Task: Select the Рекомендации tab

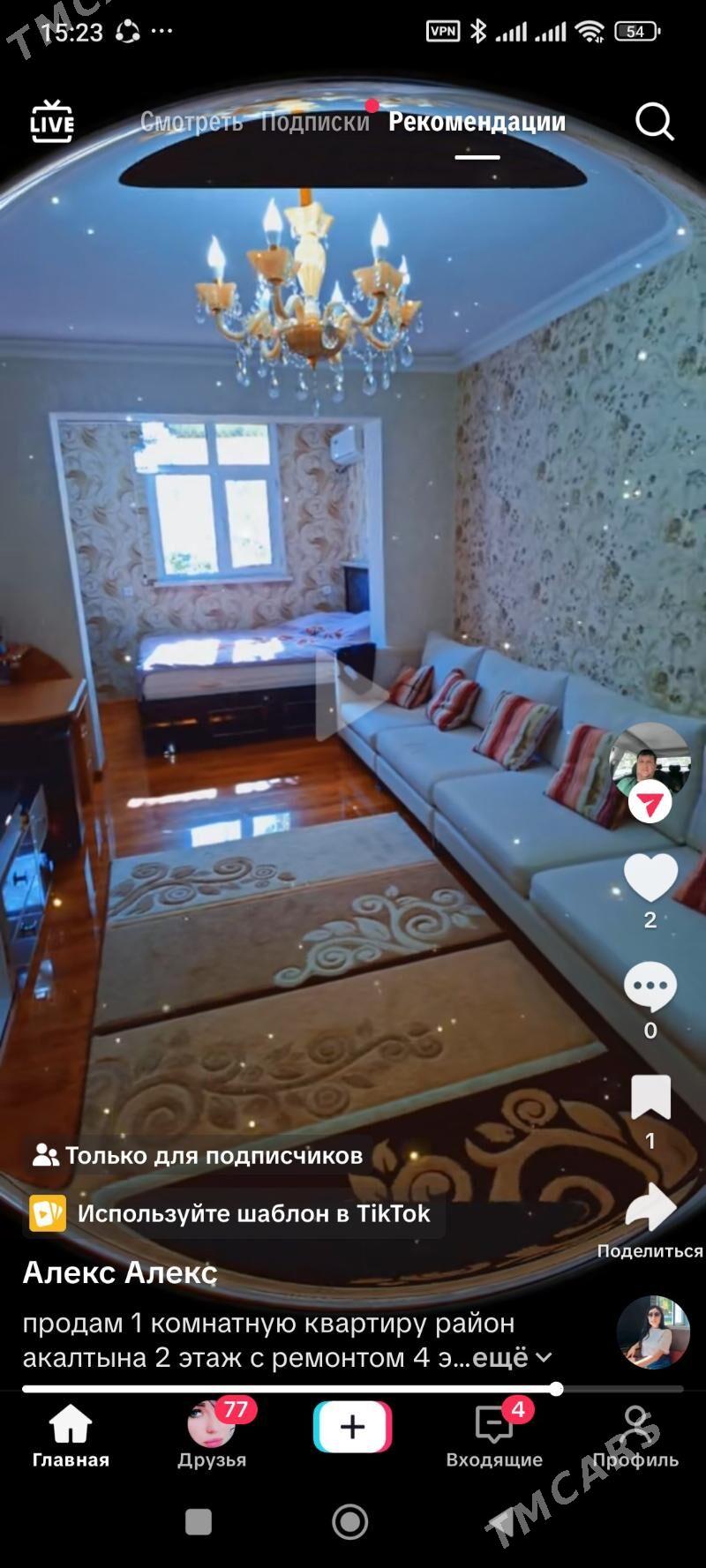Action: tap(477, 122)
